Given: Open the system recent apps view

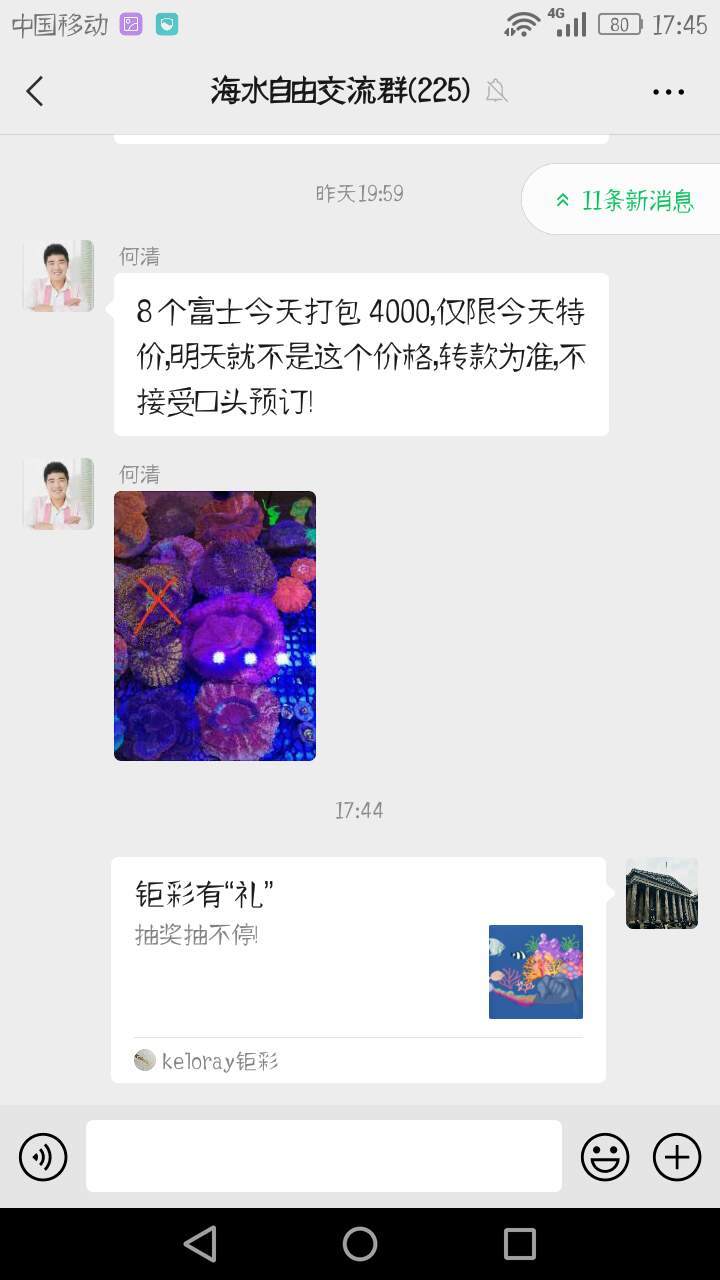Looking at the screenshot, I should click(519, 1244).
